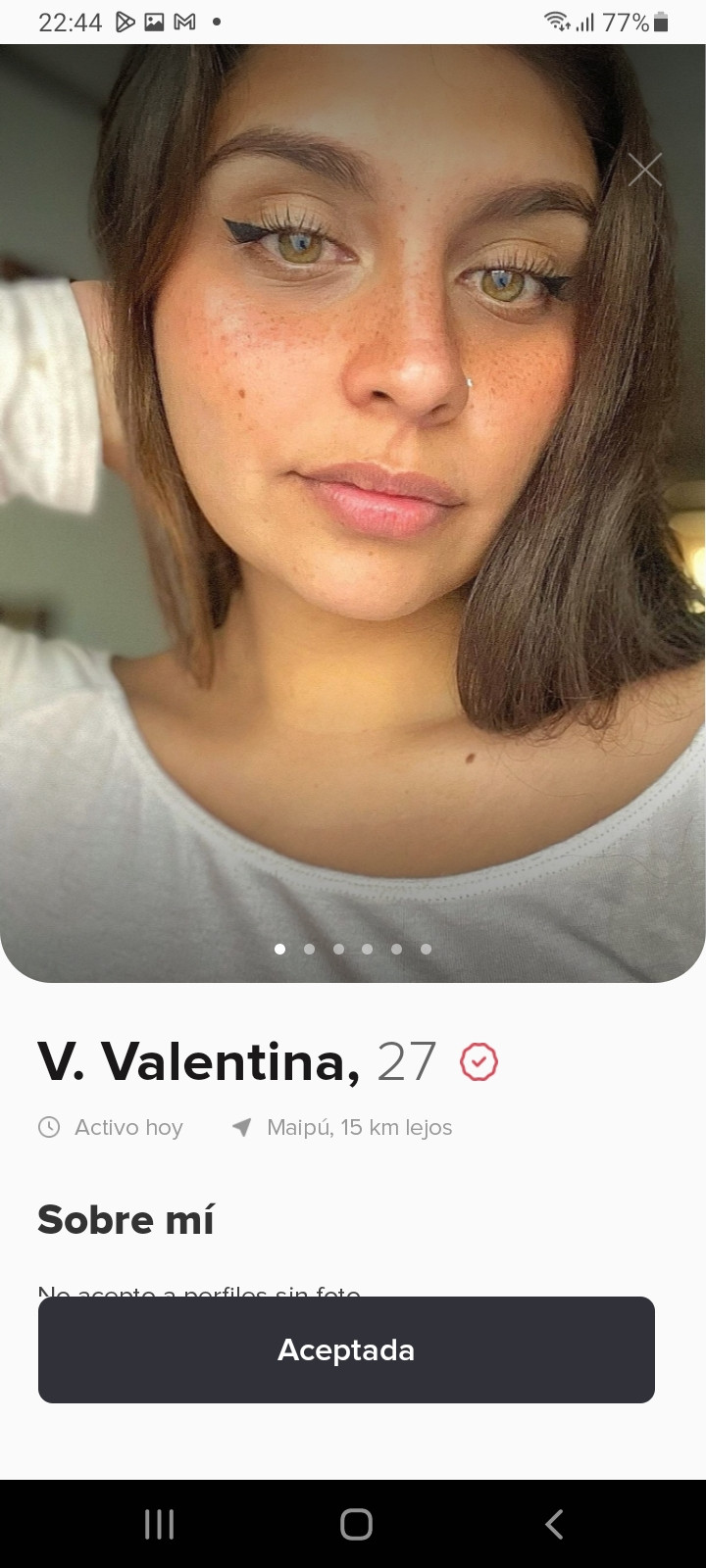
Task: Tap the Aceptada button
Action: pyautogui.click(x=346, y=1349)
